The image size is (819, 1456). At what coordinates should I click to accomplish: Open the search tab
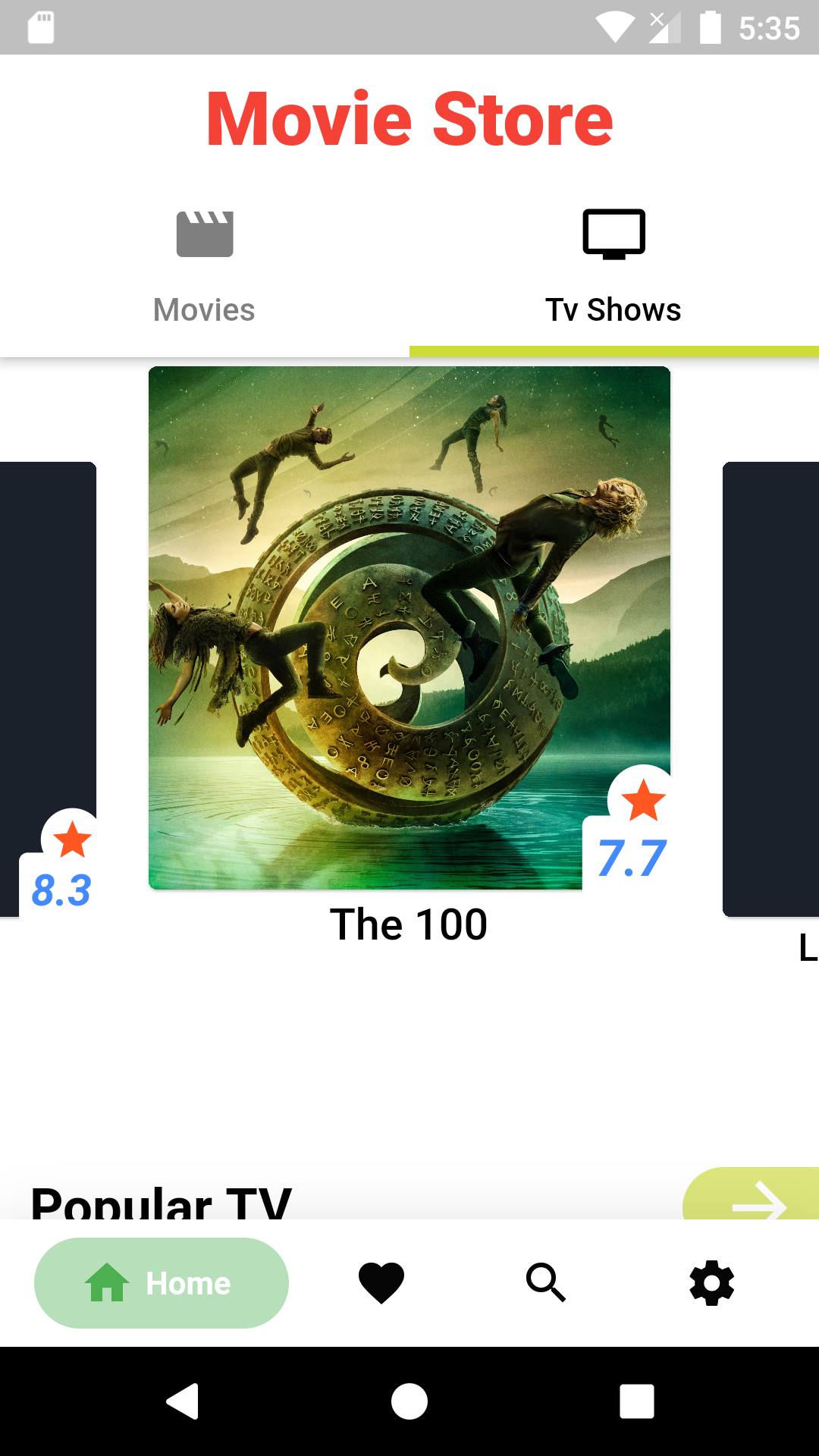coord(546,1283)
